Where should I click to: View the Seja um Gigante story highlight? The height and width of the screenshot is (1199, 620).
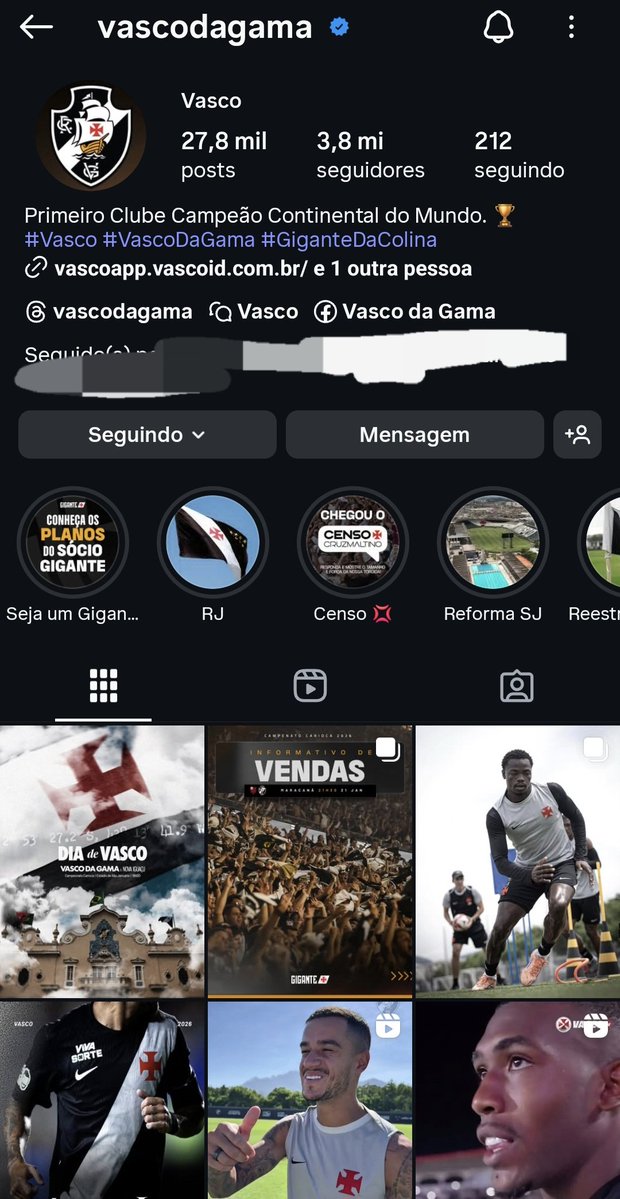coord(73,543)
